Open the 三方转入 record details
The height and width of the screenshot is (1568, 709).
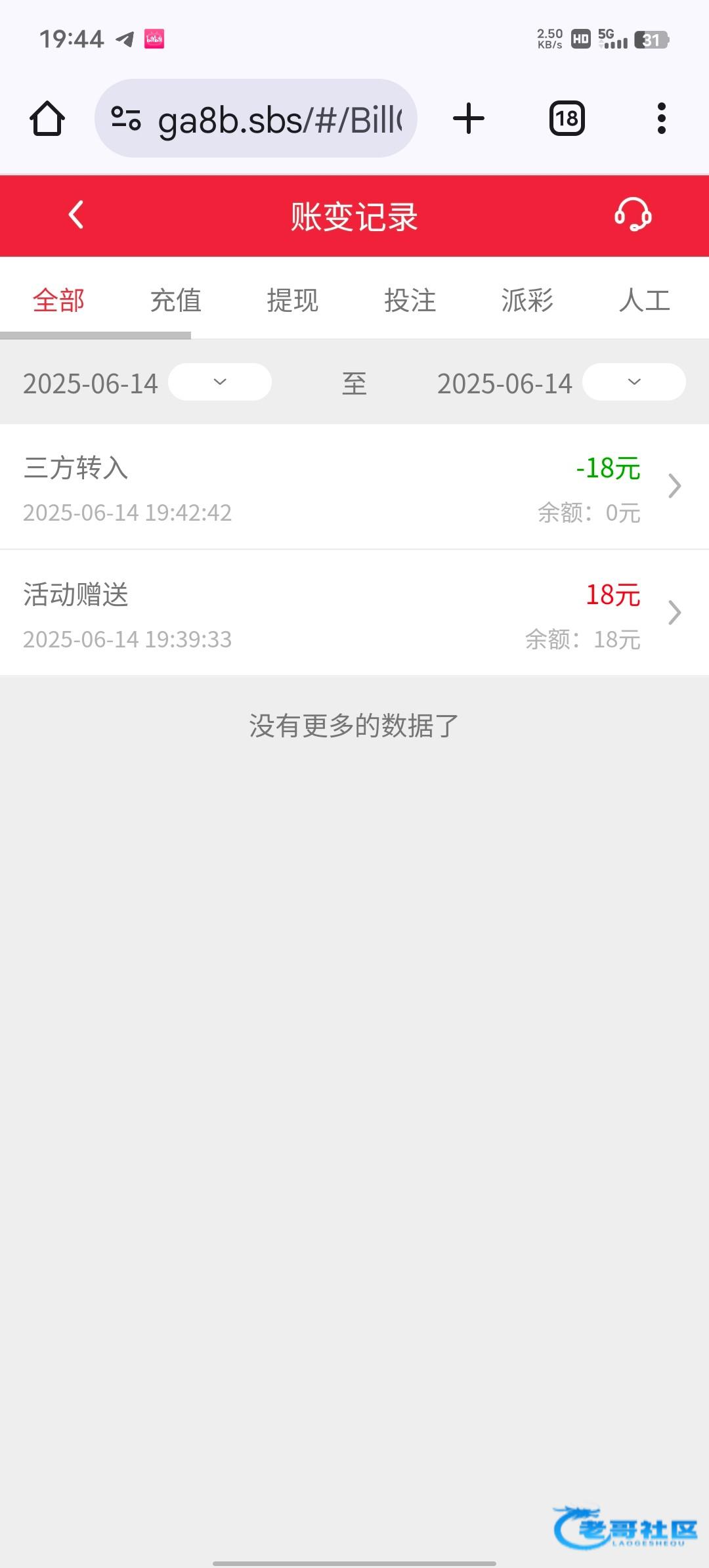tap(354, 487)
